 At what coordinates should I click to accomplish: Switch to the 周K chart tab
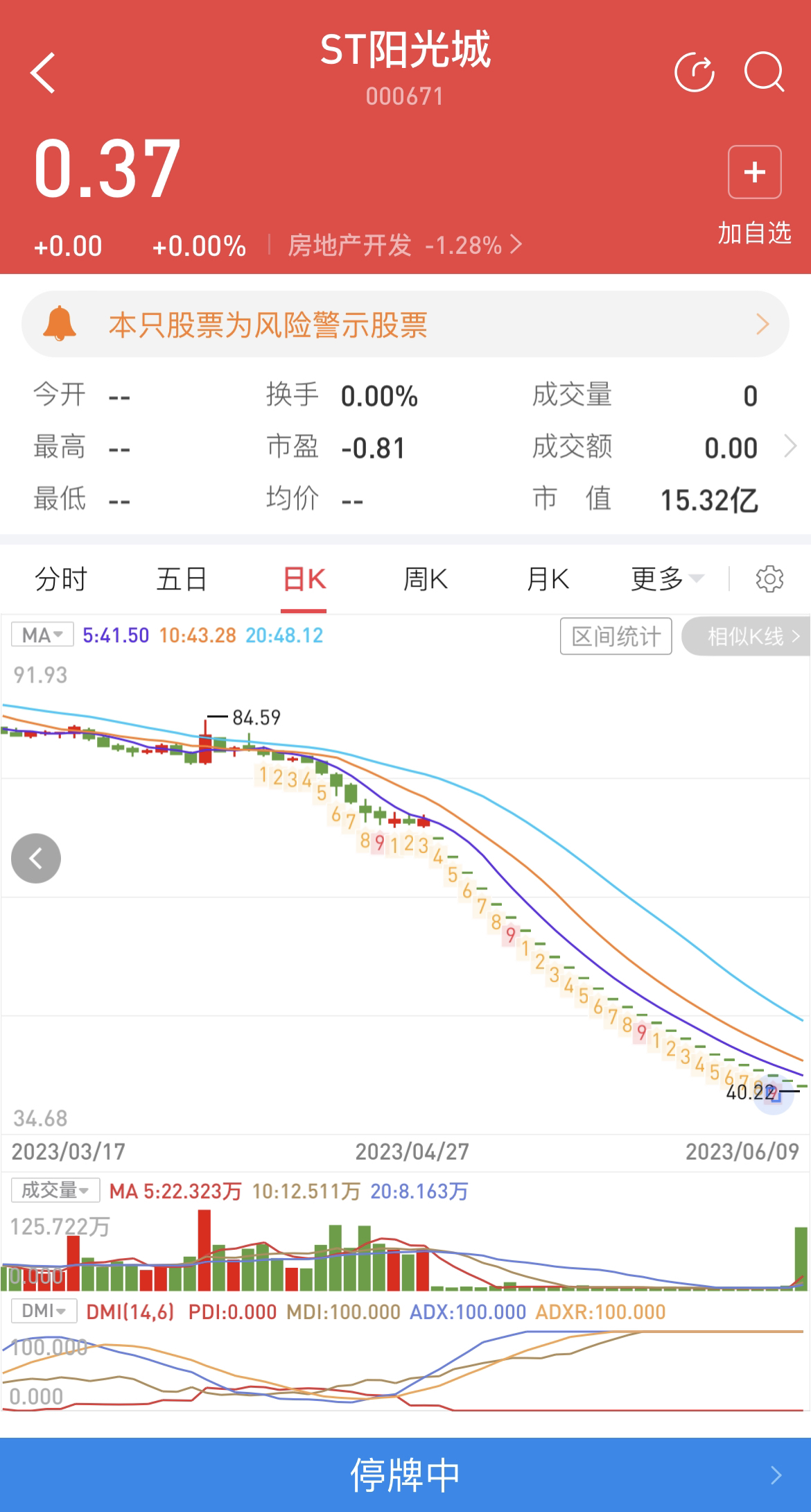pyautogui.click(x=425, y=579)
